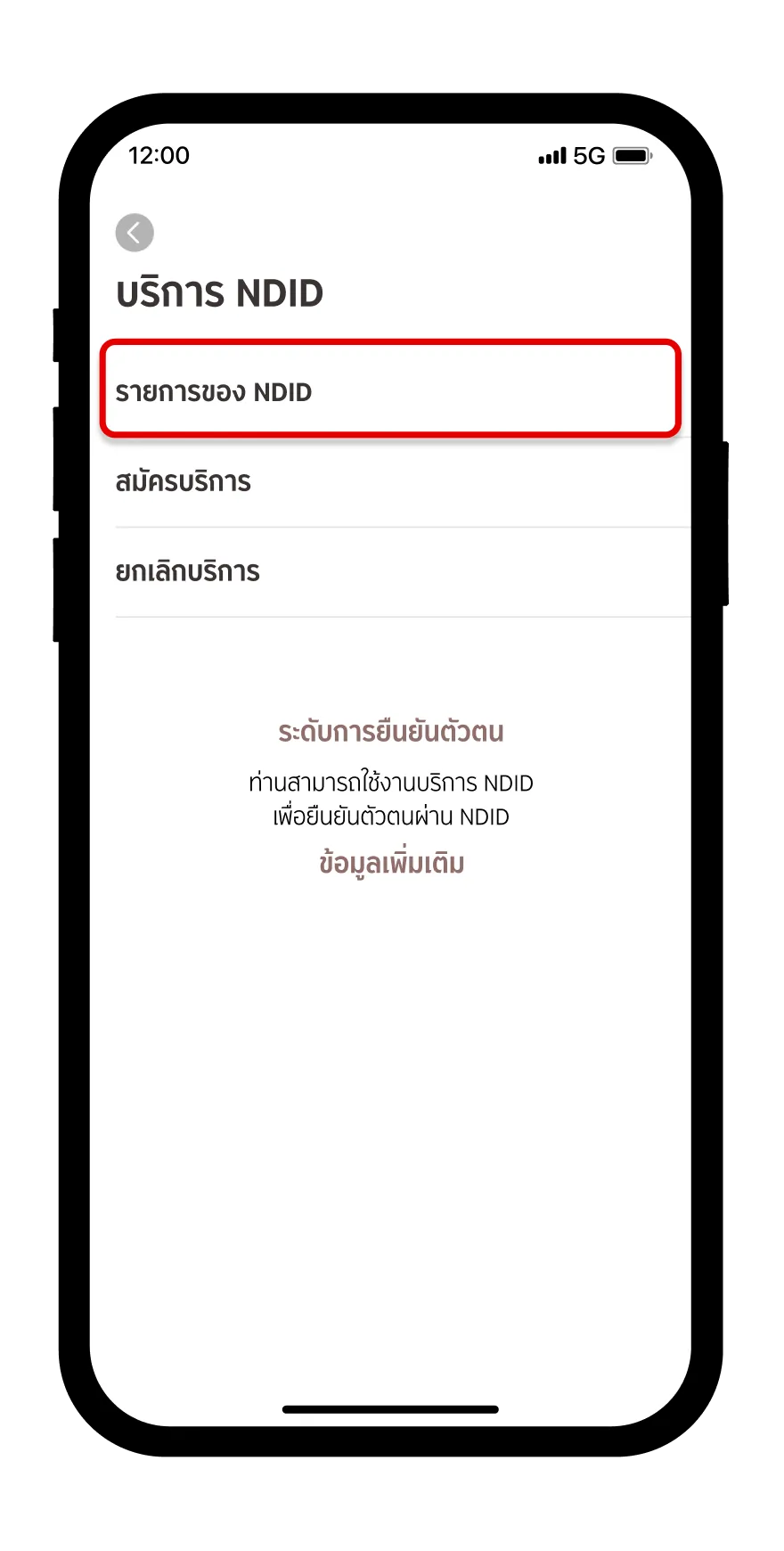The width and height of the screenshot is (784, 1551).
Task: Open the ข้อมูลเพิ่มเติม link
Action: pos(391,864)
